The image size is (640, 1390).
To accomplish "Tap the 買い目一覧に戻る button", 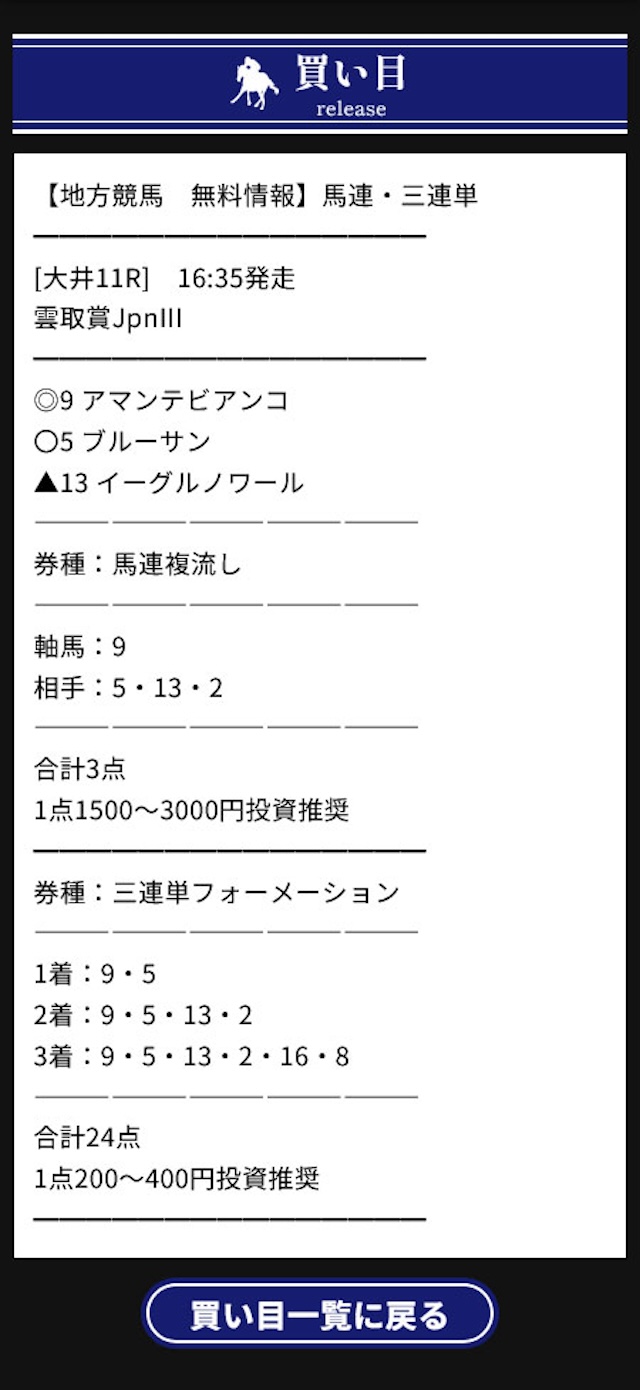I will [x=319, y=1314].
